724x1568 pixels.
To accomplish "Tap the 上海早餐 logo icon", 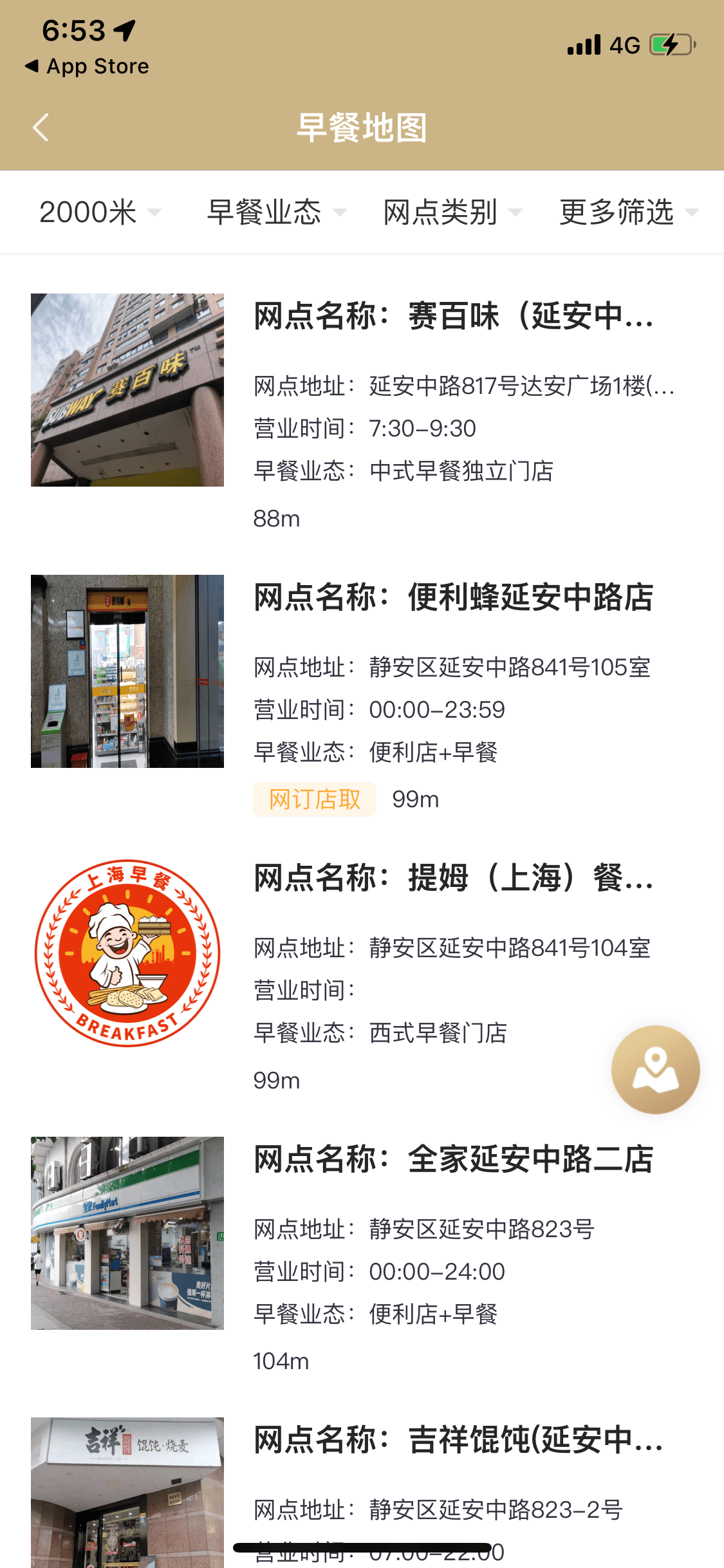I will click(x=127, y=955).
